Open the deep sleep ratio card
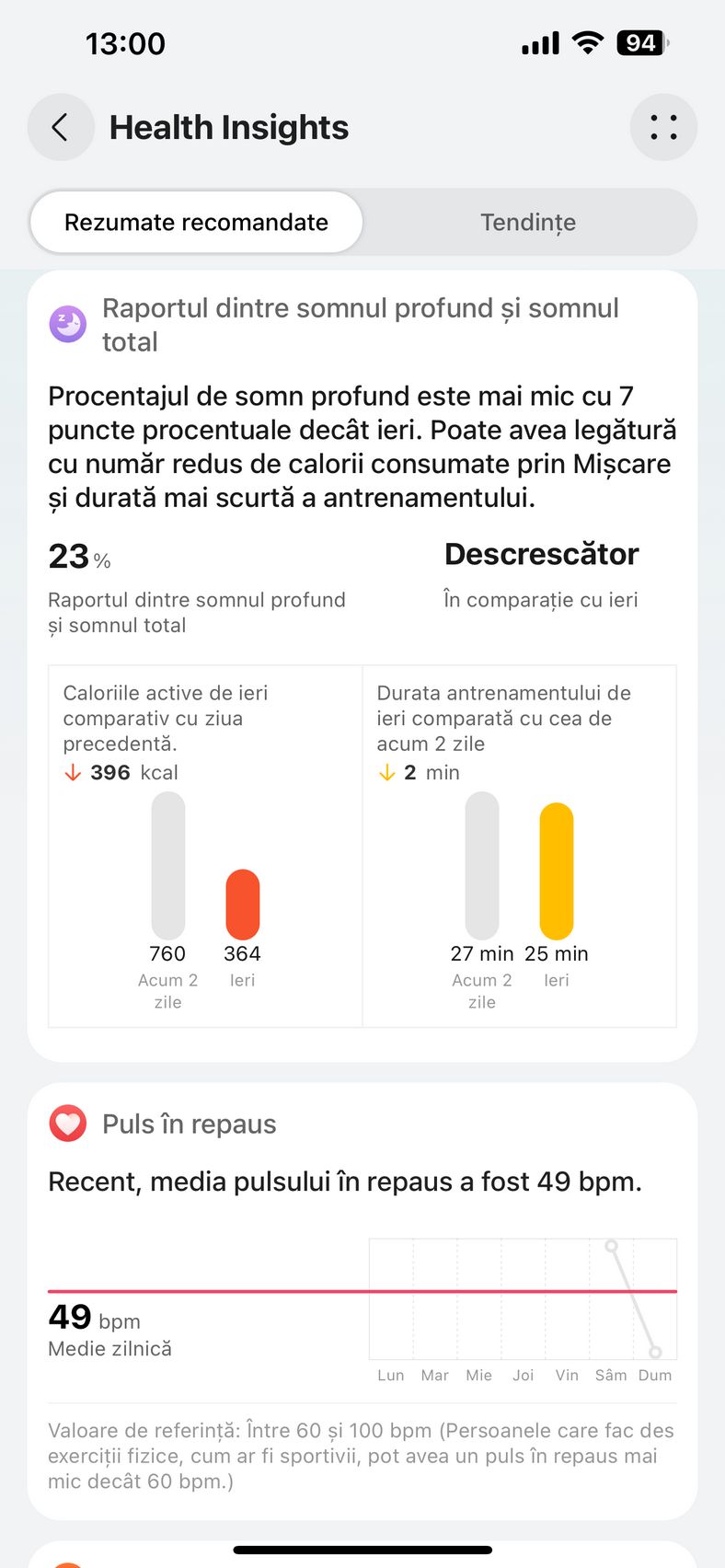The height and width of the screenshot is (1568, 725). (362, 666)
